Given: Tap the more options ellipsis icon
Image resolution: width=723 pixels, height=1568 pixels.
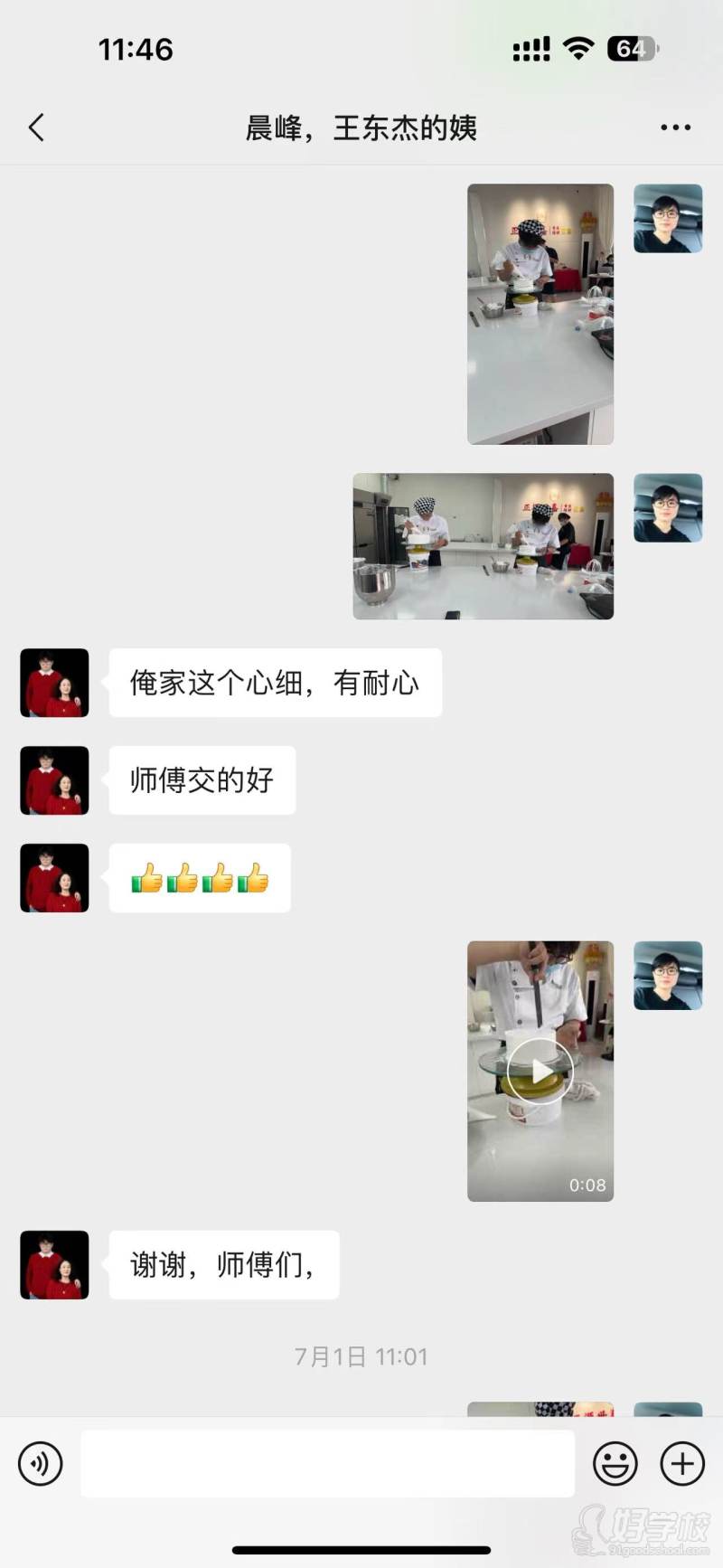Looking at the screenshot, I should 674,128.
